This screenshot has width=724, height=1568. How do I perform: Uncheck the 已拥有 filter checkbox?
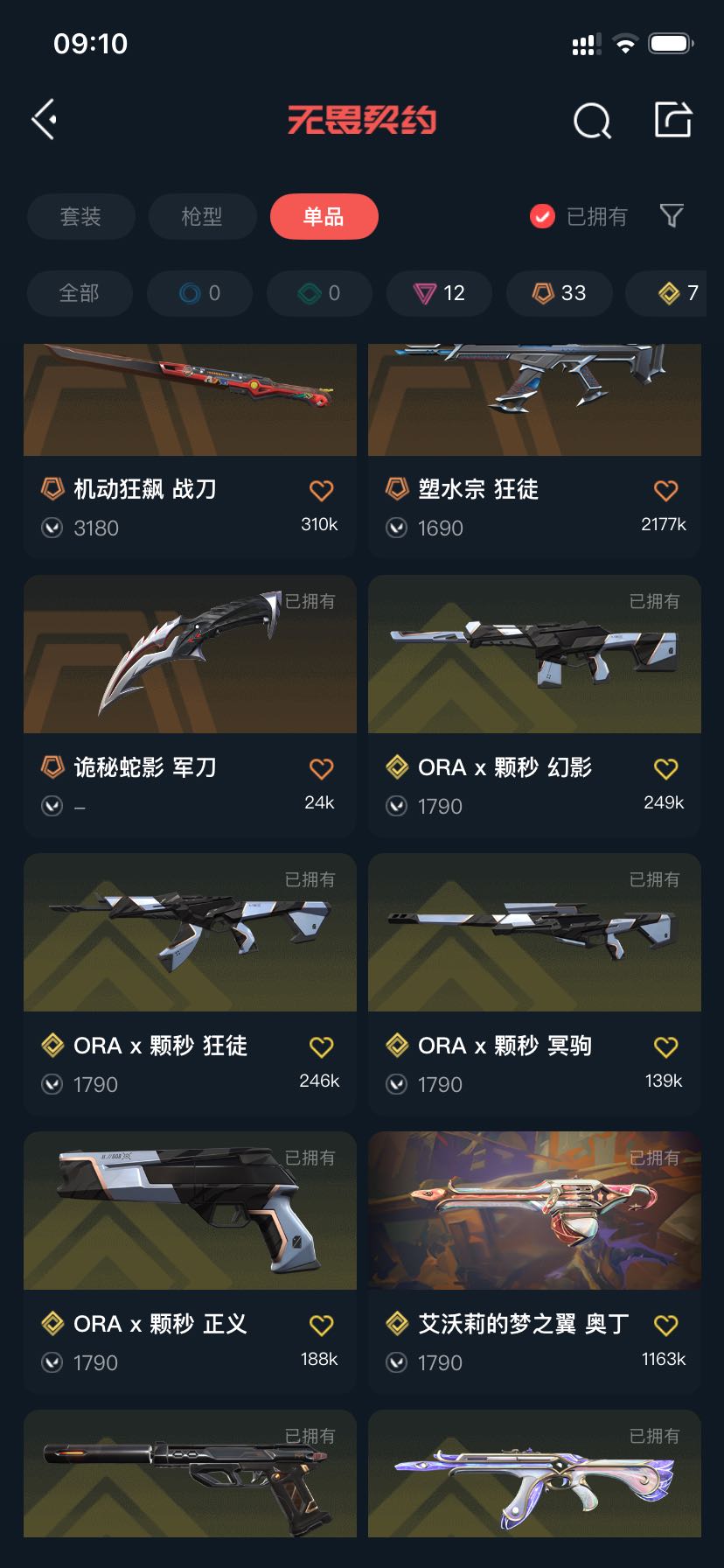[542, 216]
